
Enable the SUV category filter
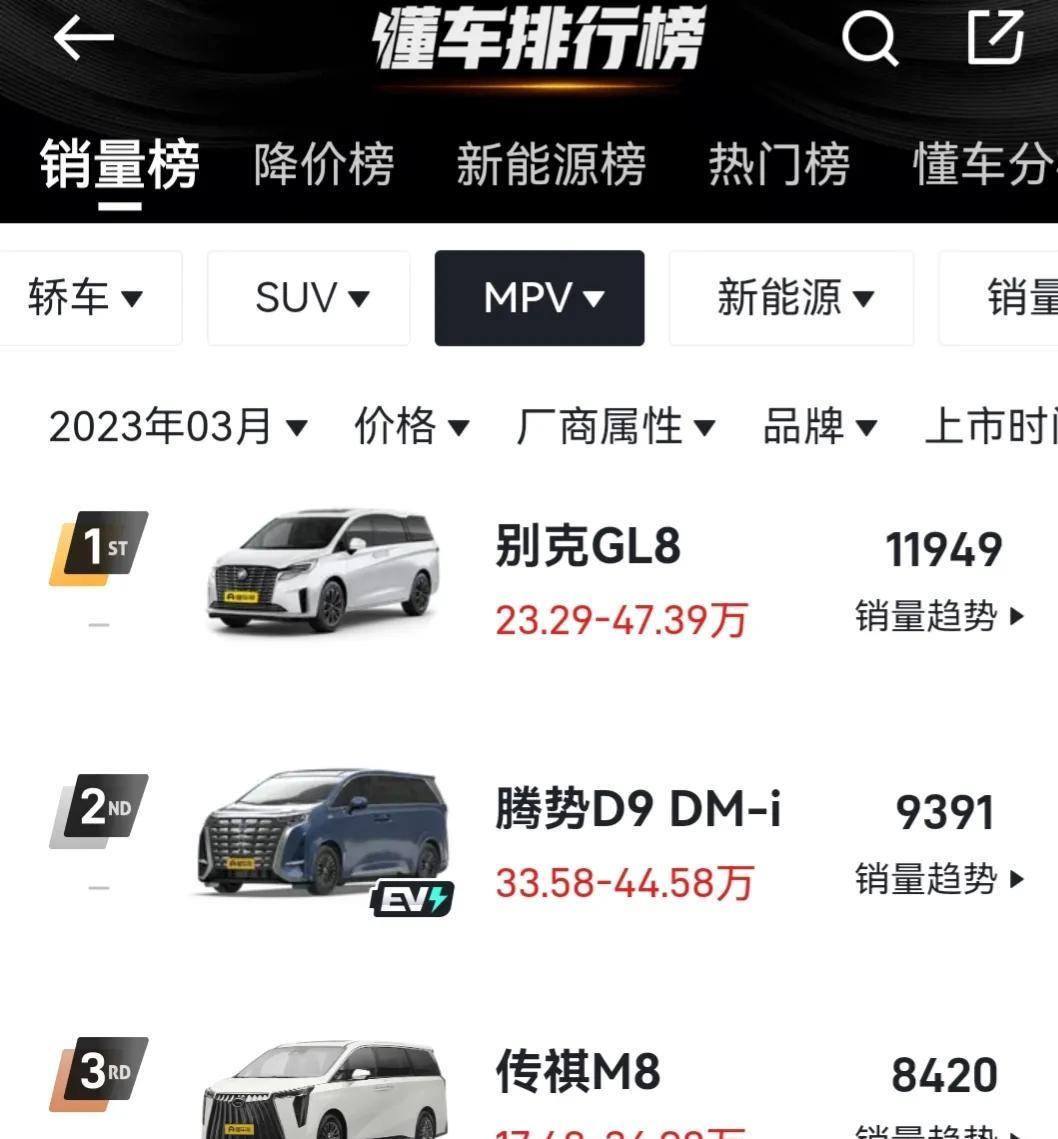(308, 297)
